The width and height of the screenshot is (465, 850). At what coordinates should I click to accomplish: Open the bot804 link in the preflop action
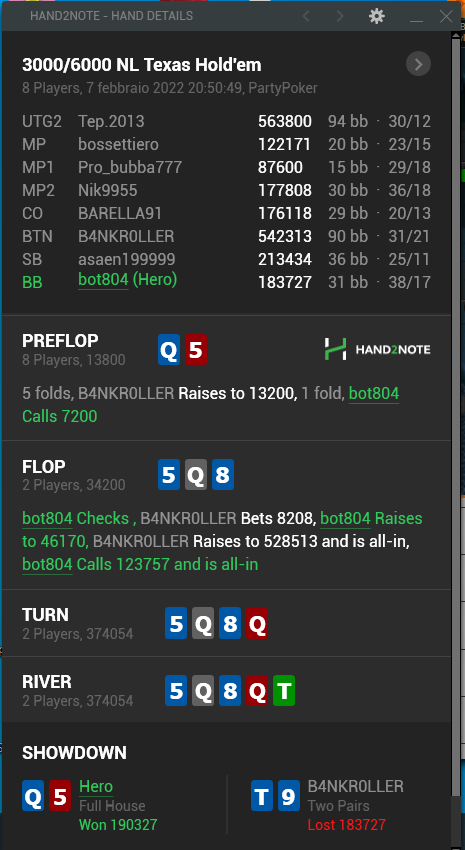(x=374, y=394)
